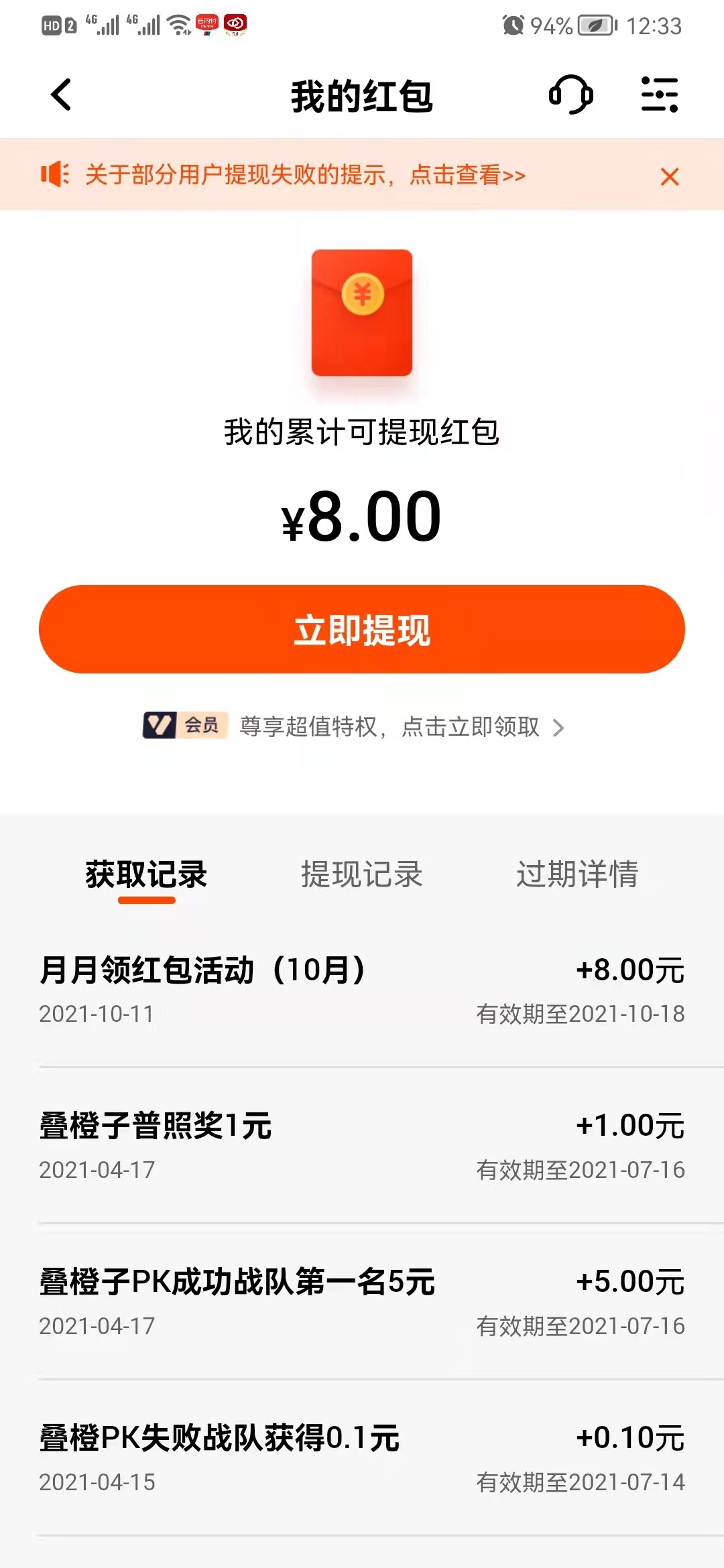The height and width of the screenshot is (1568, 724).
Task: Open customer service via headset icon
Action: [x=571, y=95]
